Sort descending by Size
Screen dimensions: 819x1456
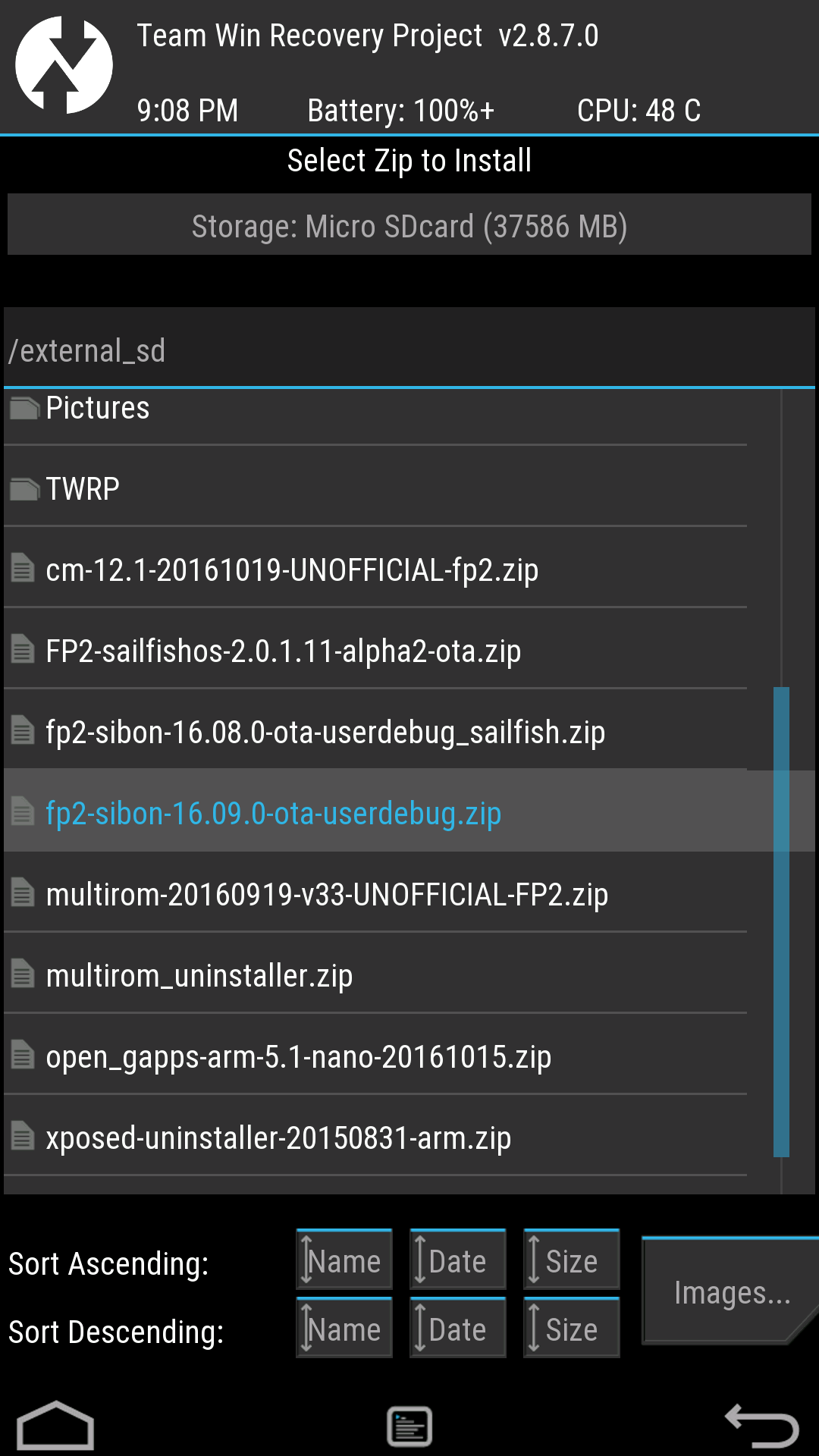pyautogui.click(x=571, y=1328)
